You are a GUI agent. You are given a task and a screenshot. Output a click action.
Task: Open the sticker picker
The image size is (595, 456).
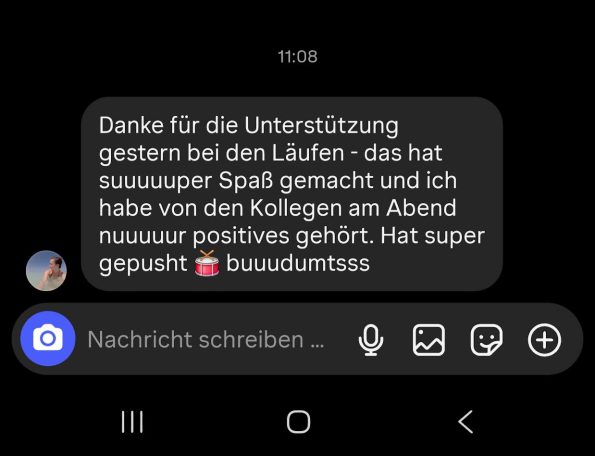486,340
